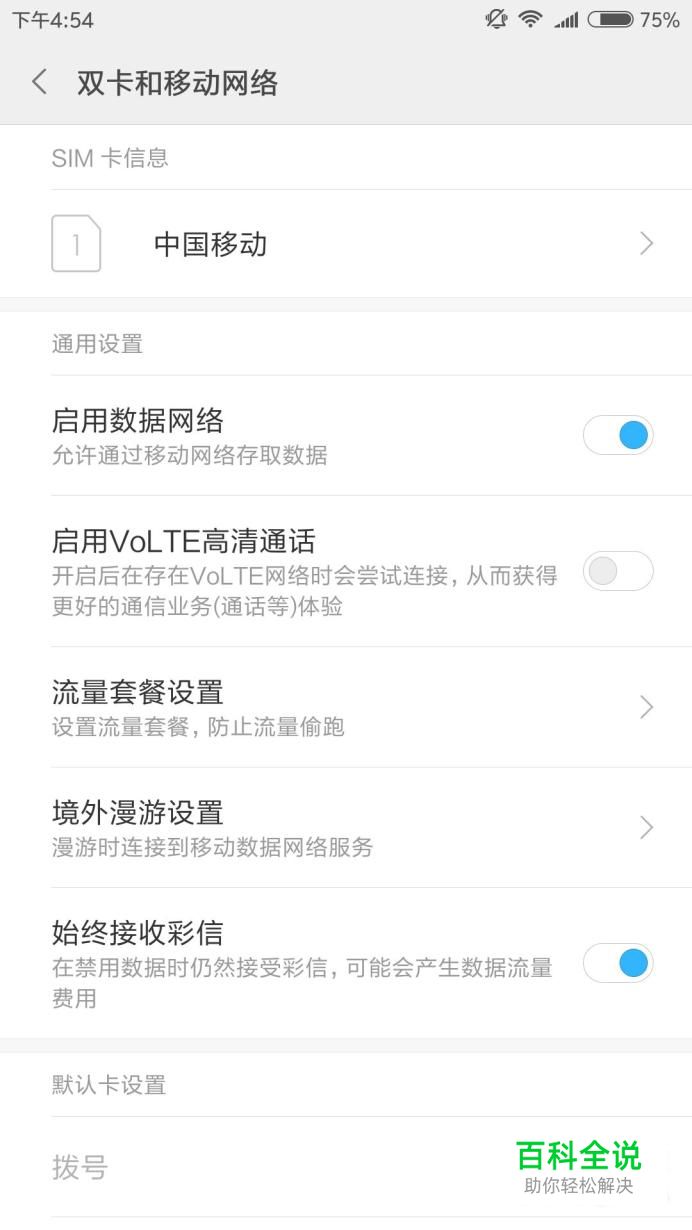Open the 拨号 default card setting

pyautogui.click(x=346, y=1167)
